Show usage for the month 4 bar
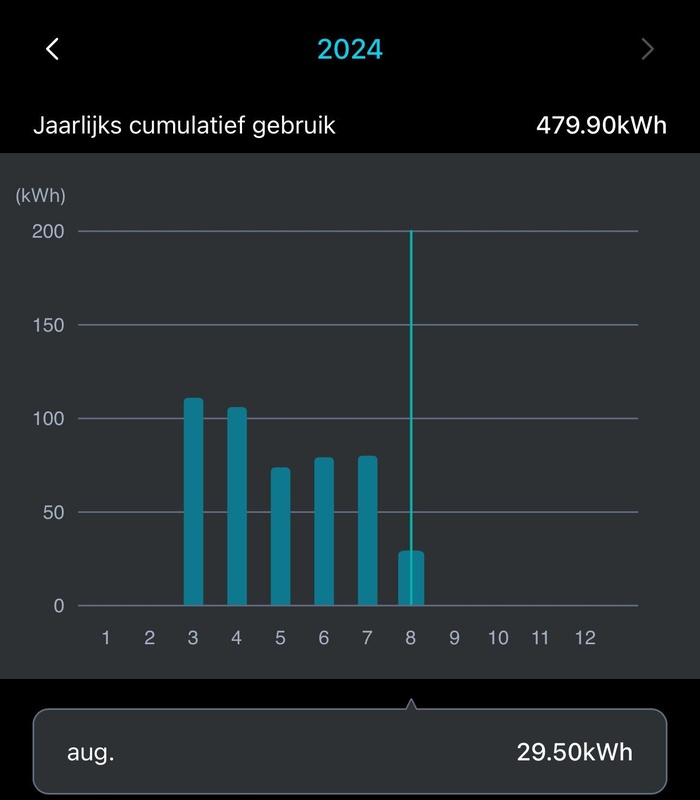The height and width of the screenshot is (800, 700). click(x=237, y=506)
